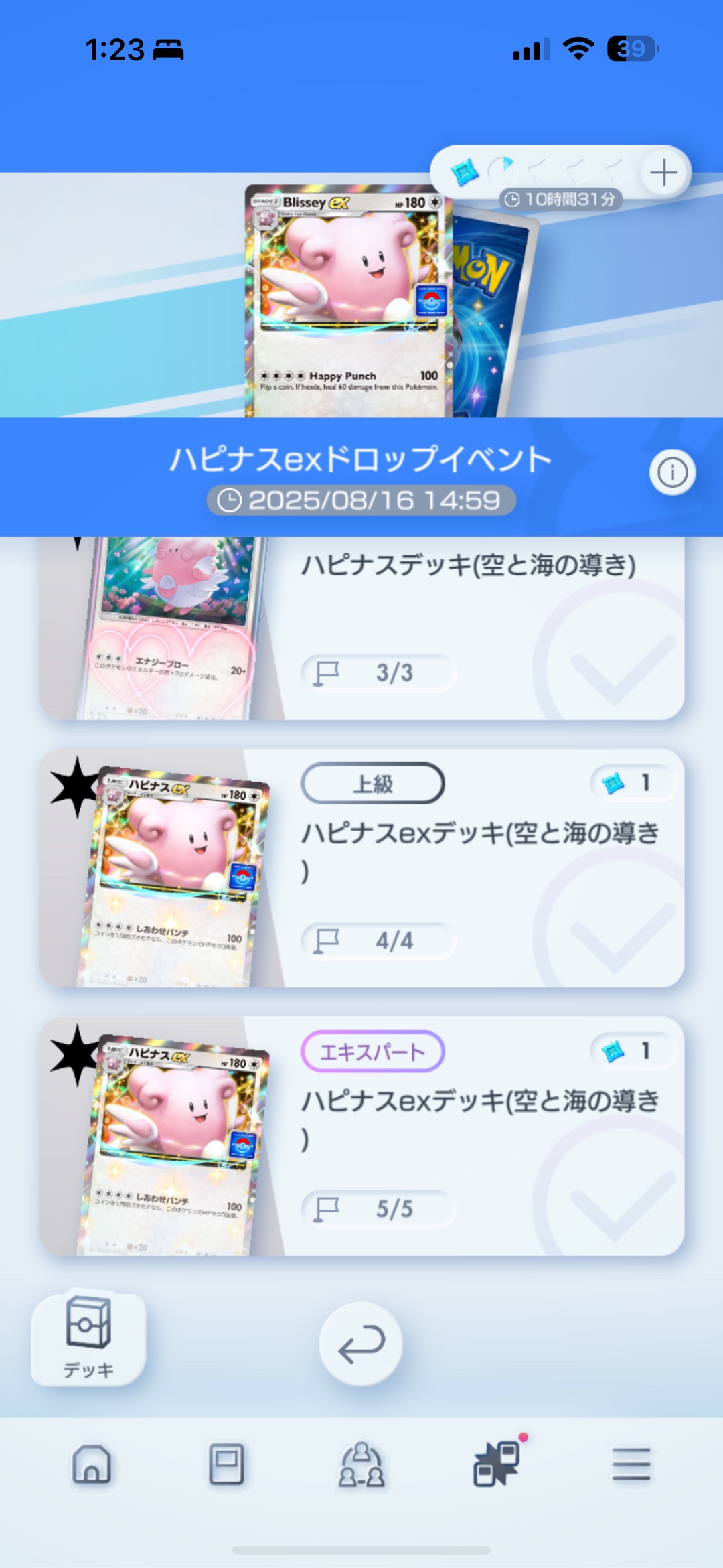
Task: Open the 上級 ハピナスex deck battle
Action: (x=361, y=868)
